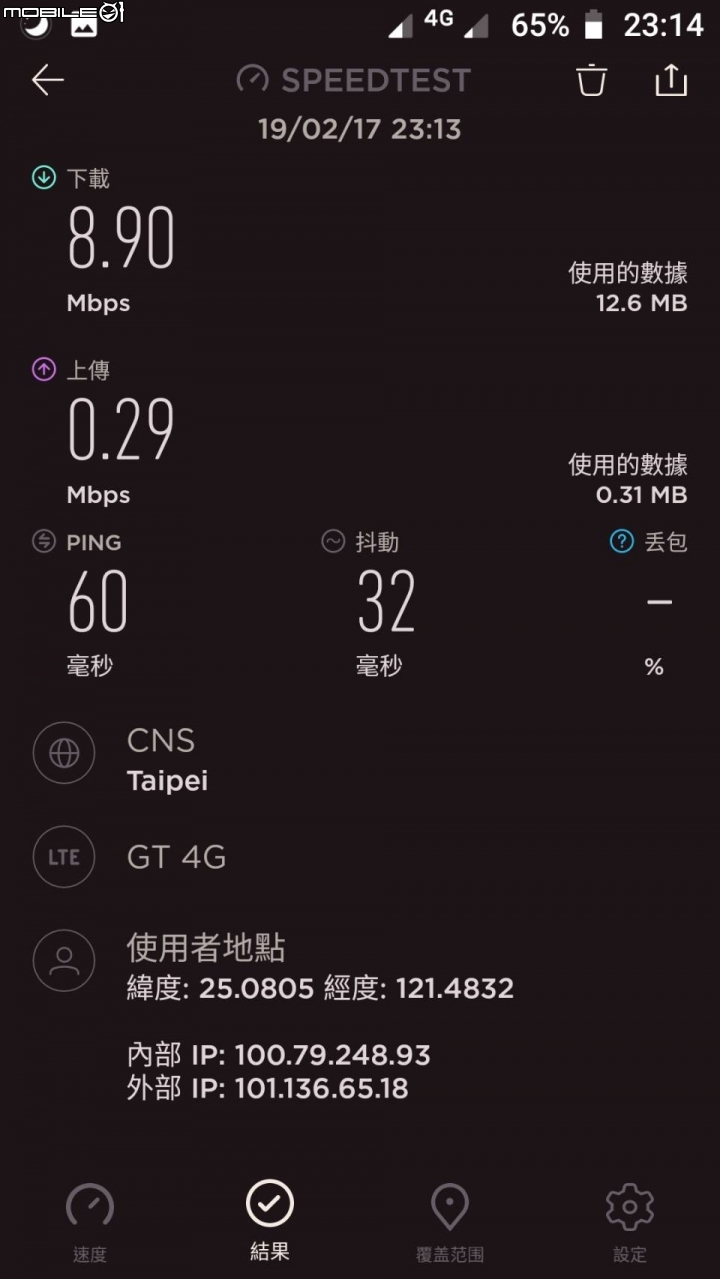Switch to the 速度 tab
Screen dimensions: 720x1279
[90, 1223]
